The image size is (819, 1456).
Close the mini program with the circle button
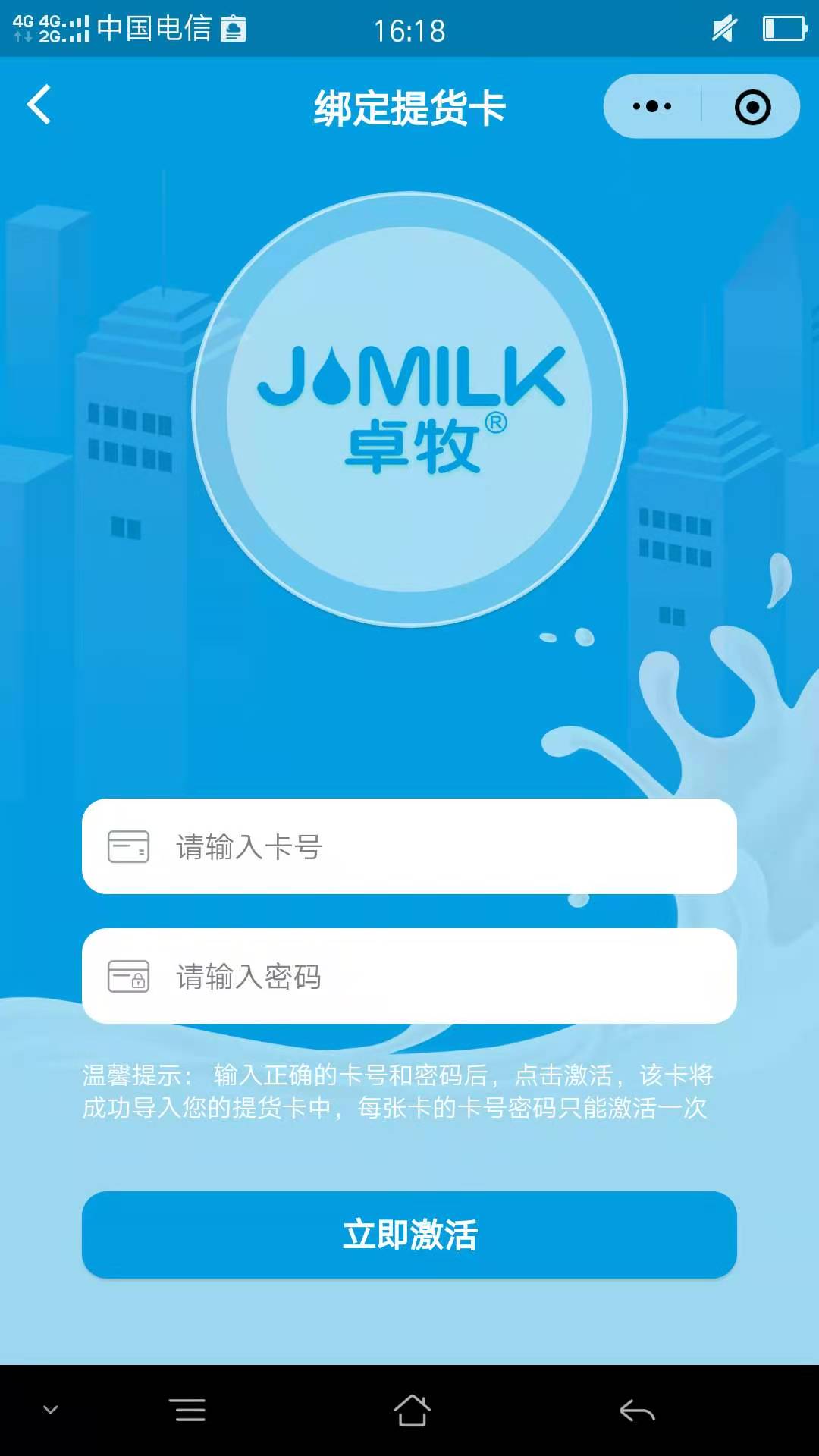752,107
